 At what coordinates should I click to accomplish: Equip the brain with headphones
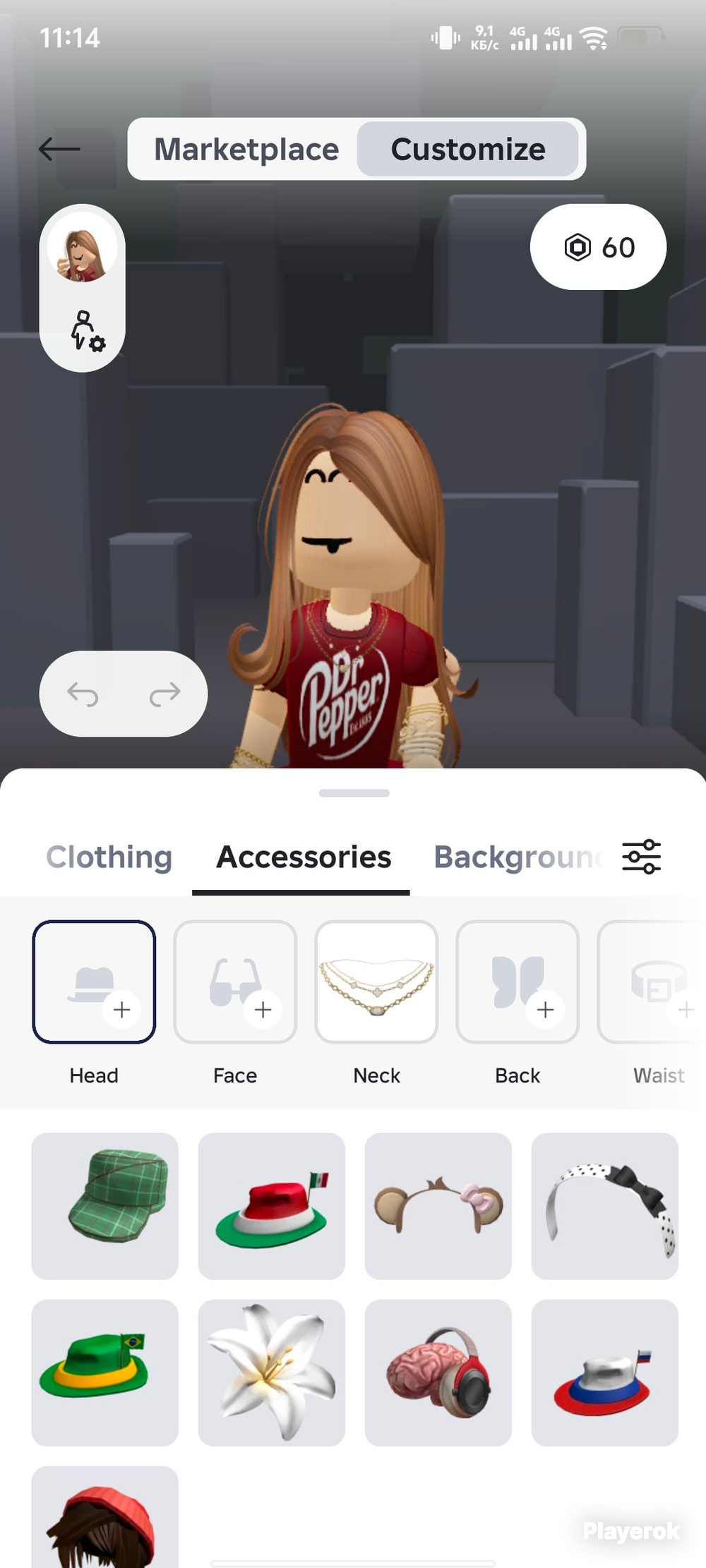click(x=438, y=1373)
